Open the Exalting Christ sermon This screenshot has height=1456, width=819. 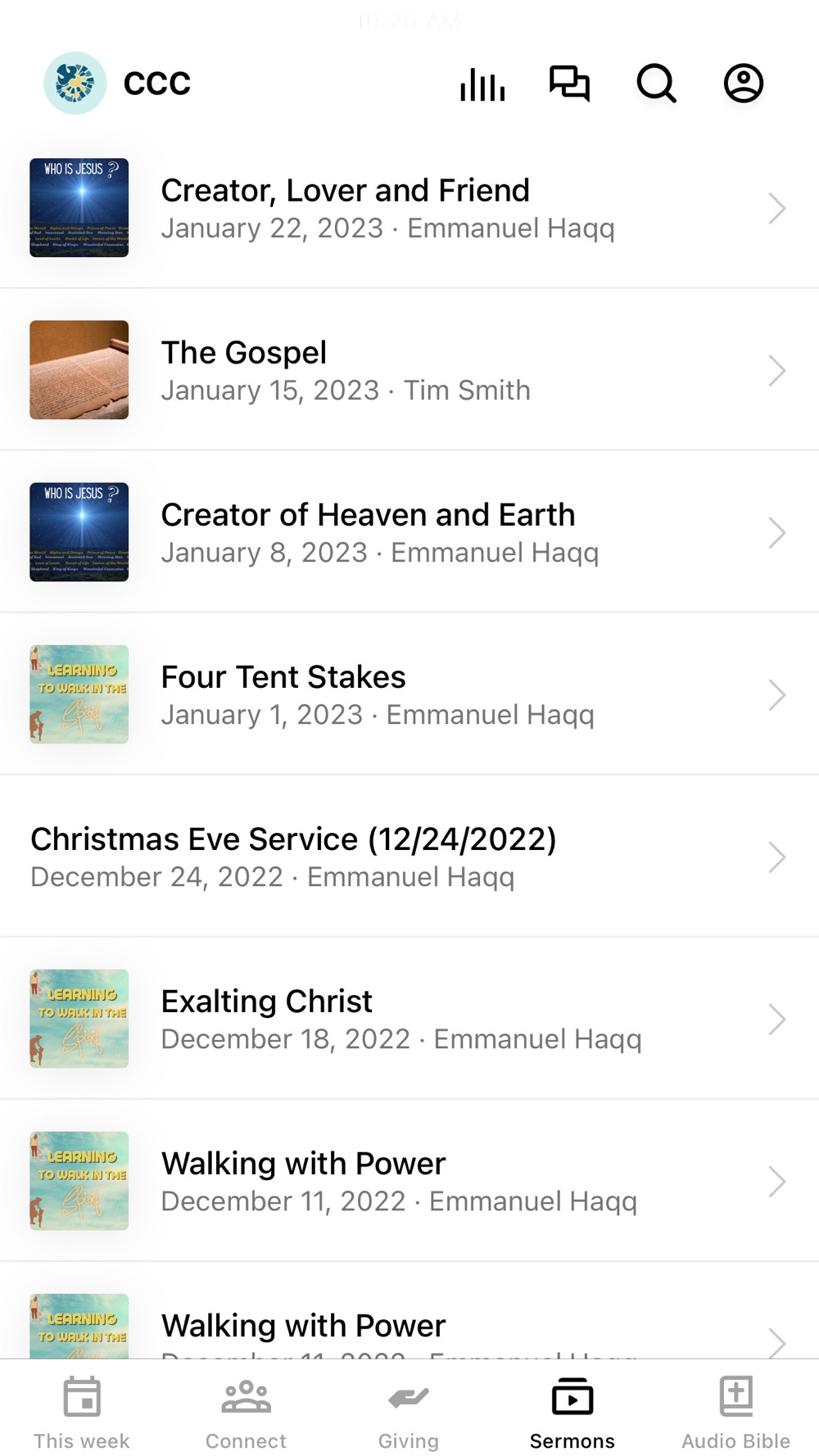(409, 1019)
